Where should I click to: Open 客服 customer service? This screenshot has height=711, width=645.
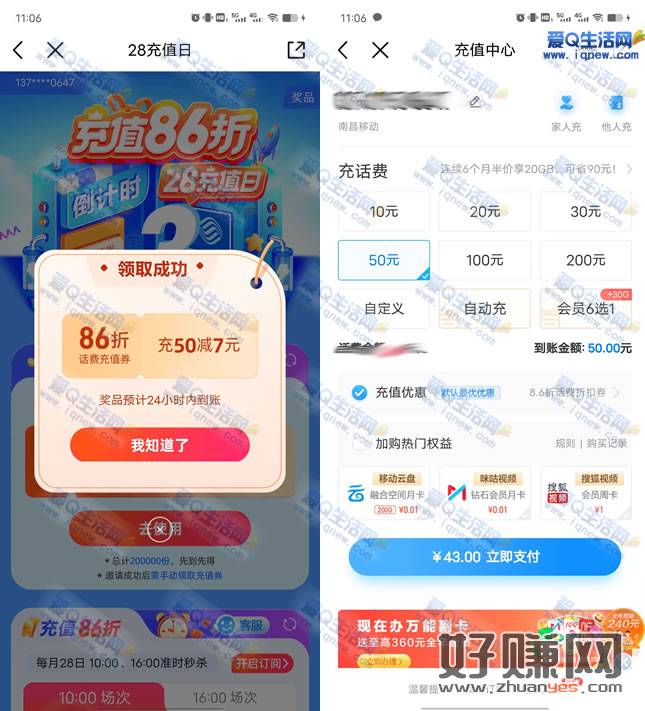(253, 625)
